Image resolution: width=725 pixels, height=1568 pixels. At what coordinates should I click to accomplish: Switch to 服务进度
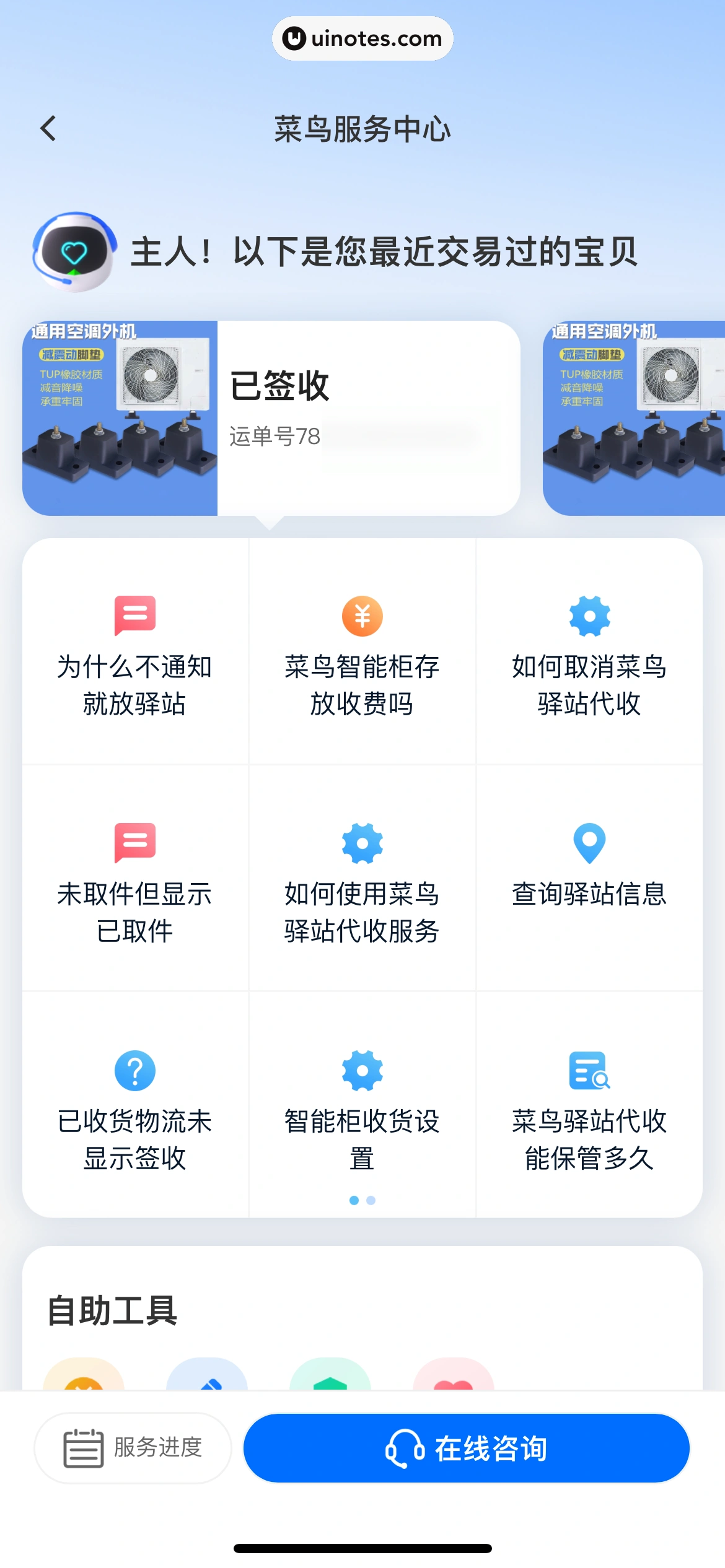click(x=131, y=1449)
